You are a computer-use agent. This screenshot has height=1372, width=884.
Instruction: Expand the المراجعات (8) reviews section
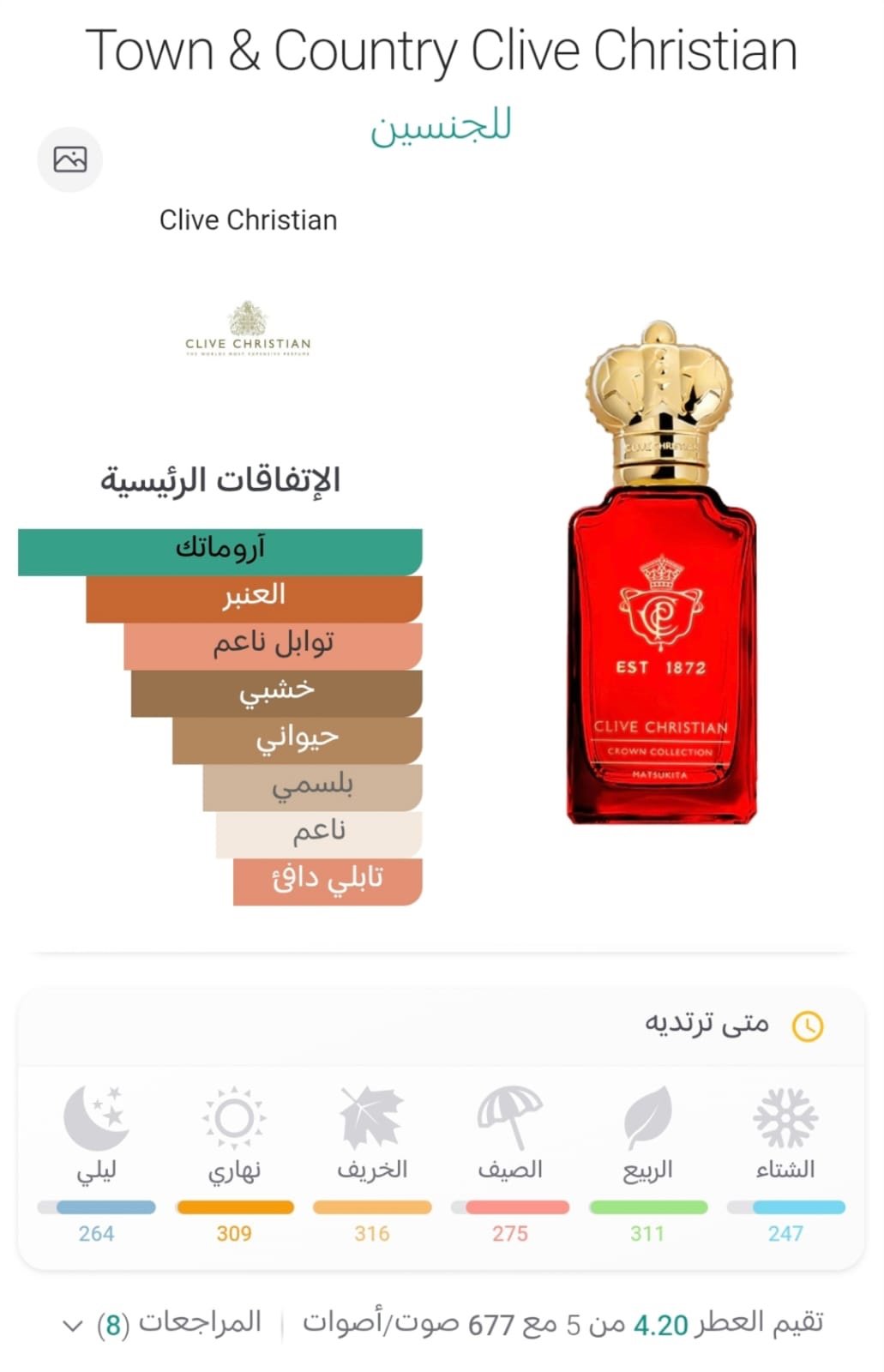[163, 1323]
